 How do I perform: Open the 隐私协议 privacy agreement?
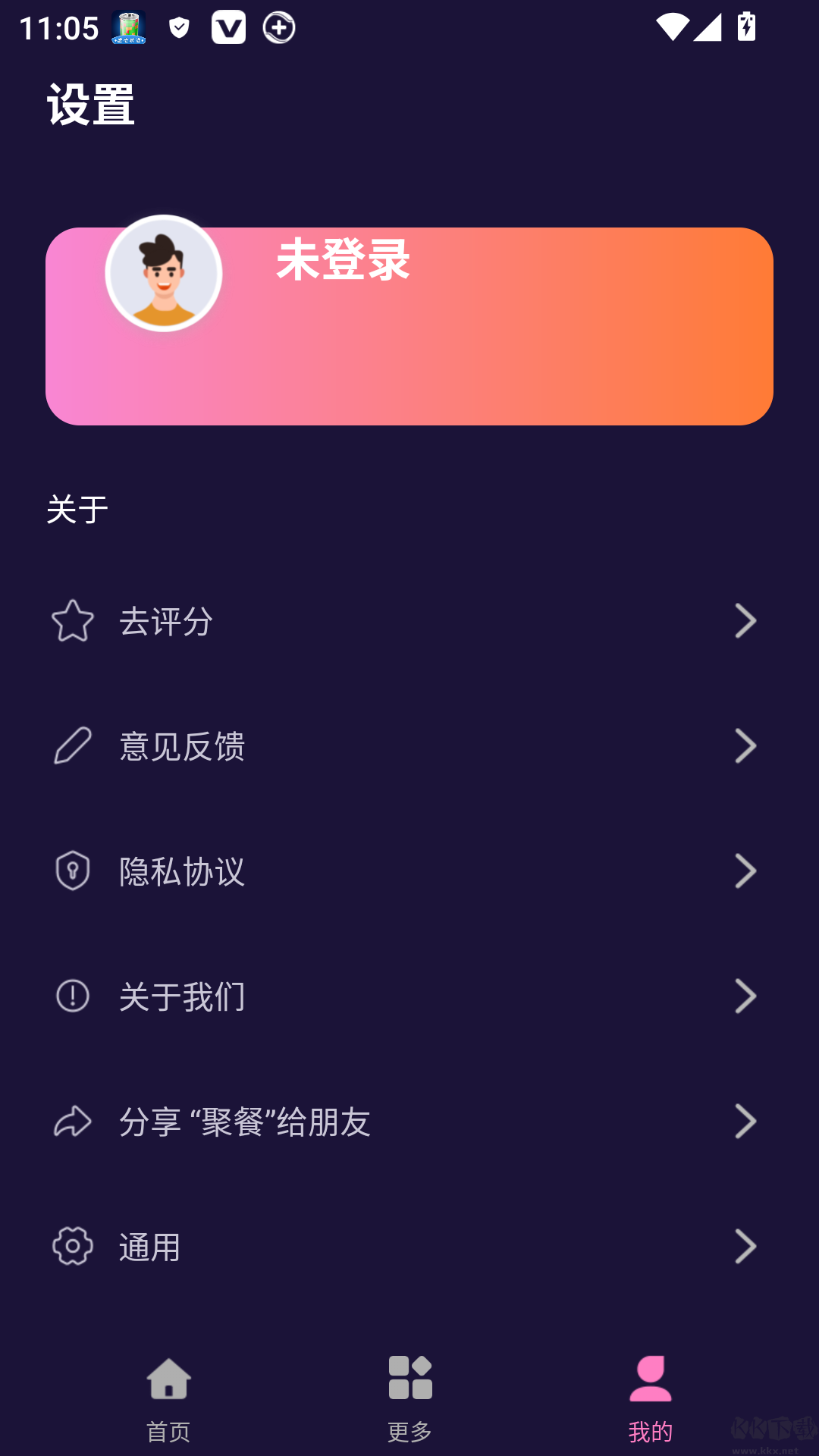[180, 871]
